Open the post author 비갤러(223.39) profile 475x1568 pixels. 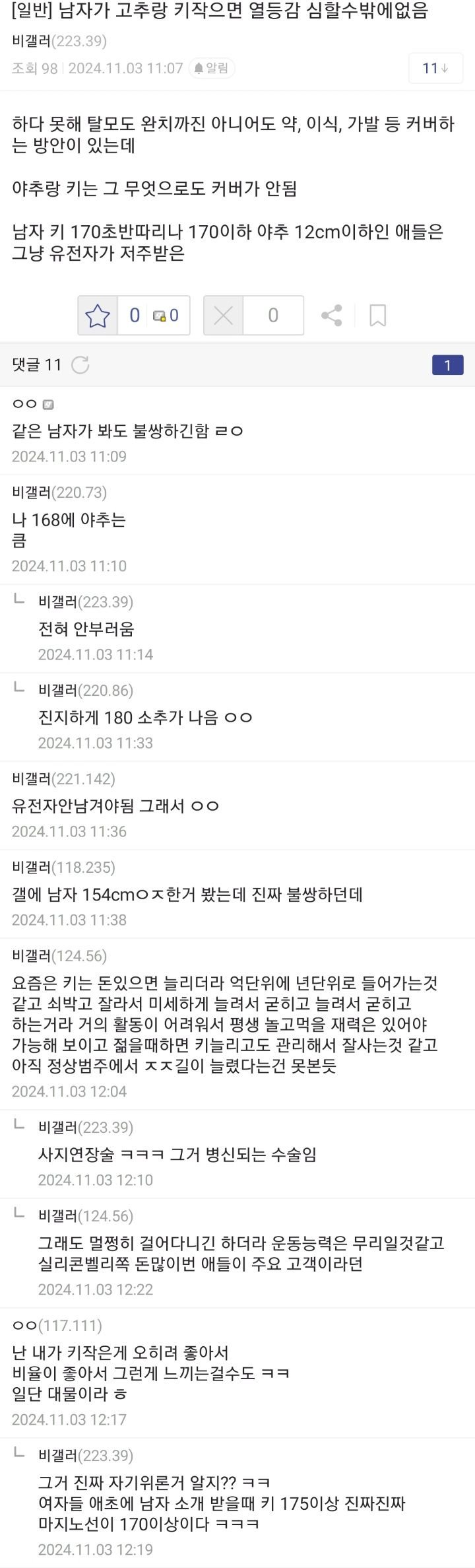click(59, 41)
